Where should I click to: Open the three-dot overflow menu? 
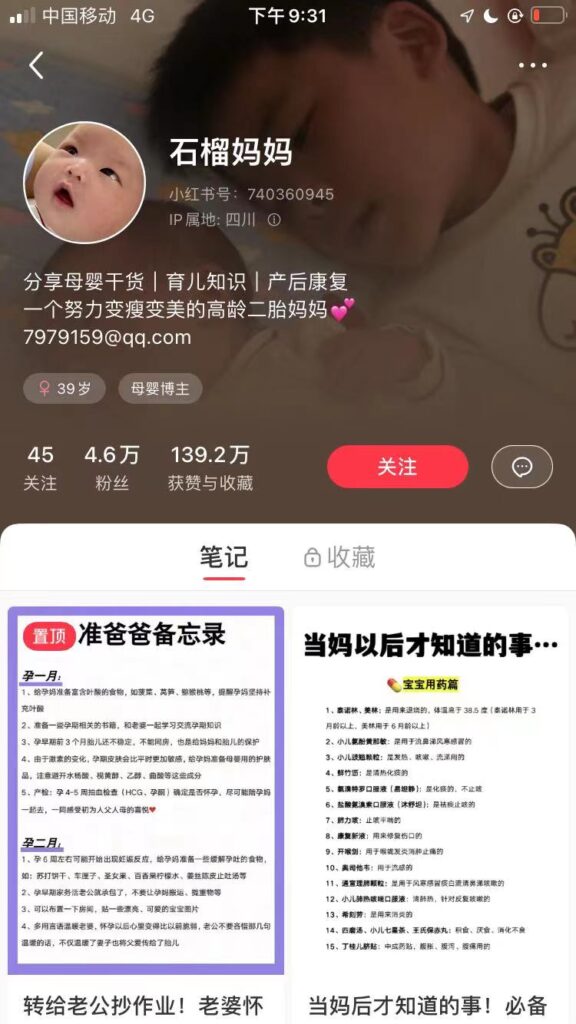point(532,65)
